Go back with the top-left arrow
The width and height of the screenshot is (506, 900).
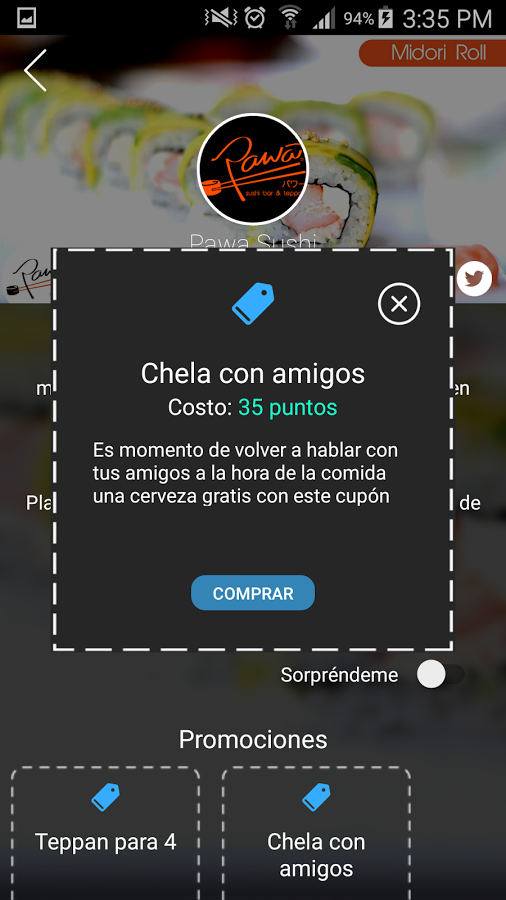(x=35, y=70)
